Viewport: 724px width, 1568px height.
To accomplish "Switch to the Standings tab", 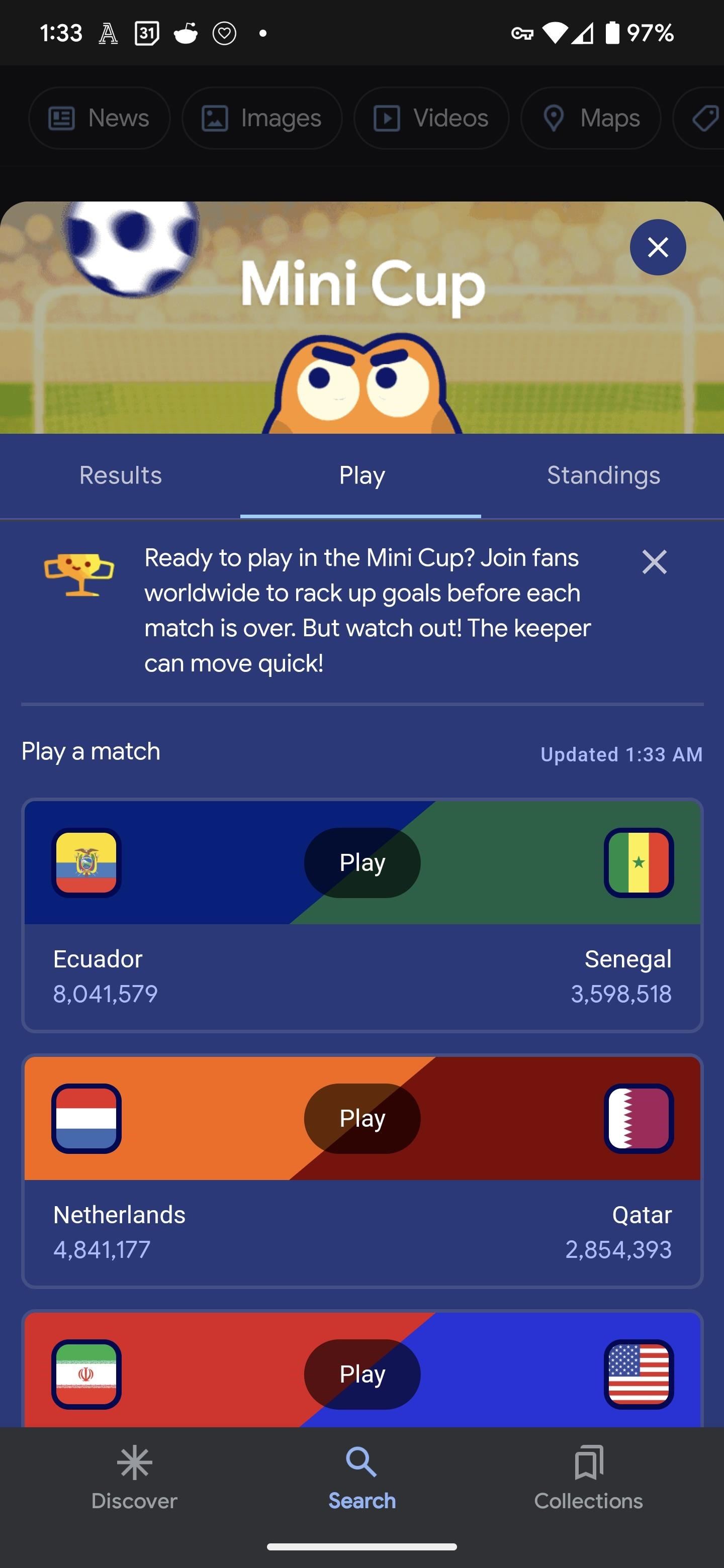I will [603, 475].
